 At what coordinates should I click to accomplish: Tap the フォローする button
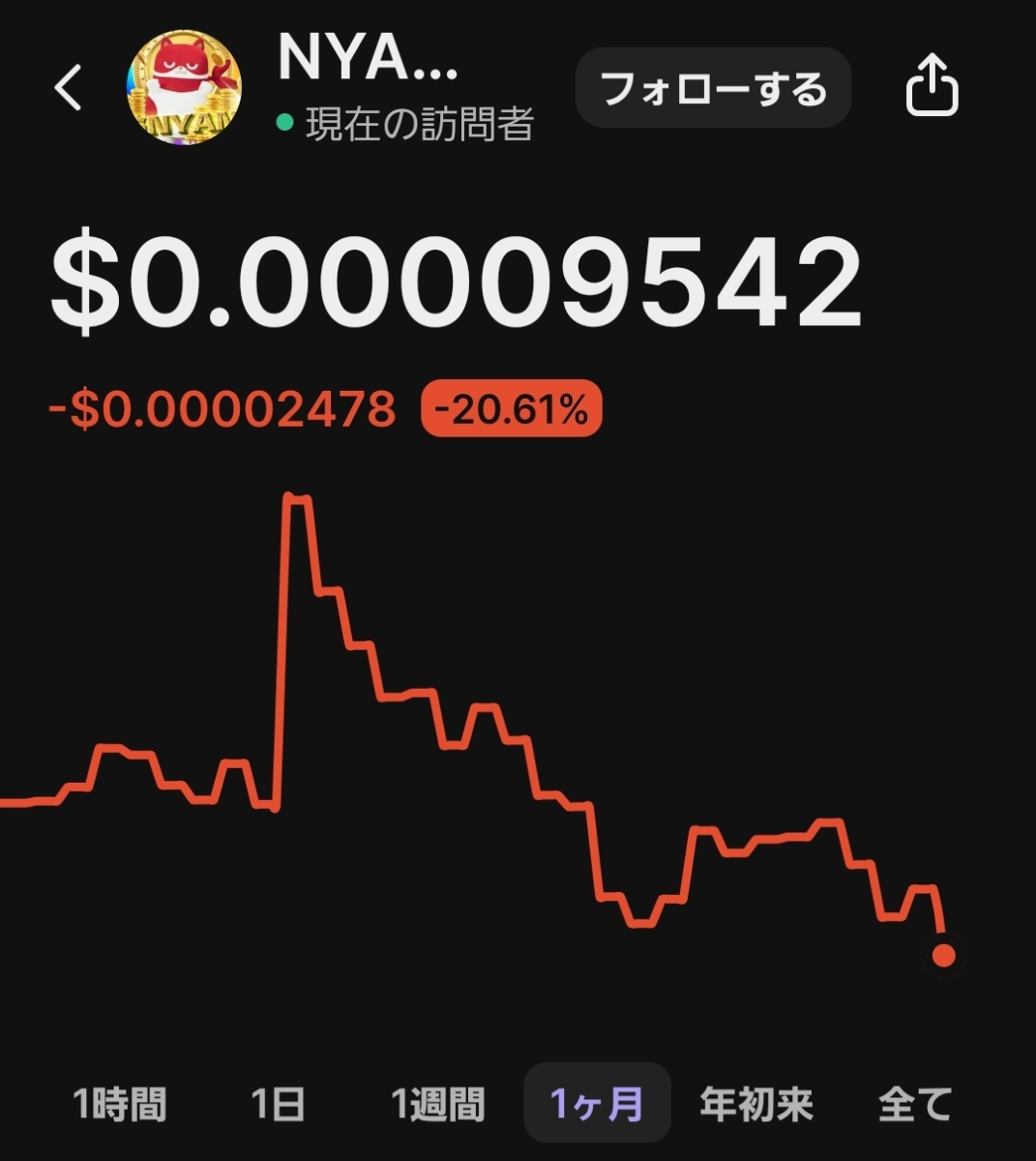click(x=713, y=89)
